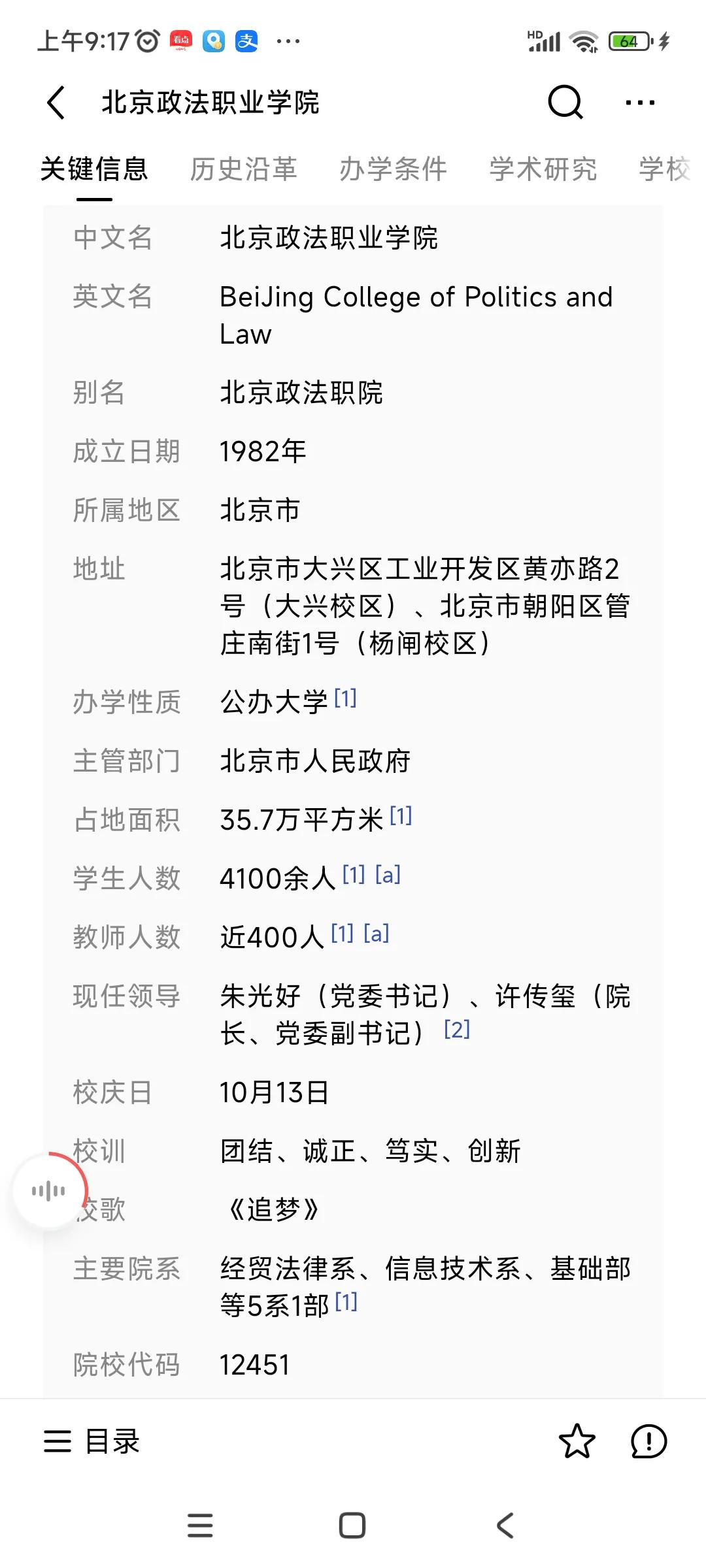The width and height of the screenshot is (706, 1568).
Task: Tap the recents menu navigation button
Action: point(201,1526)
